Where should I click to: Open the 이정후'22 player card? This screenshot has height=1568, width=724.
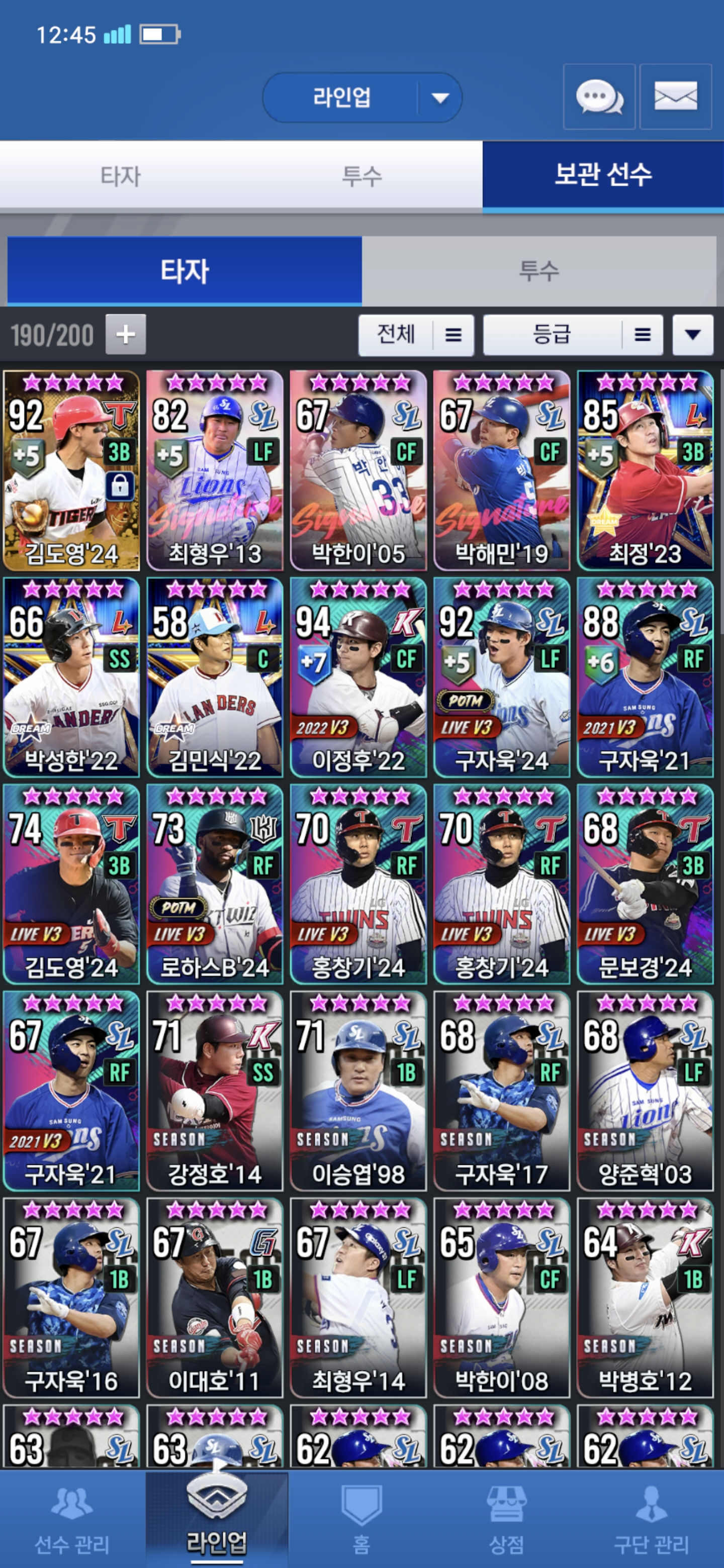click(358, 677)
